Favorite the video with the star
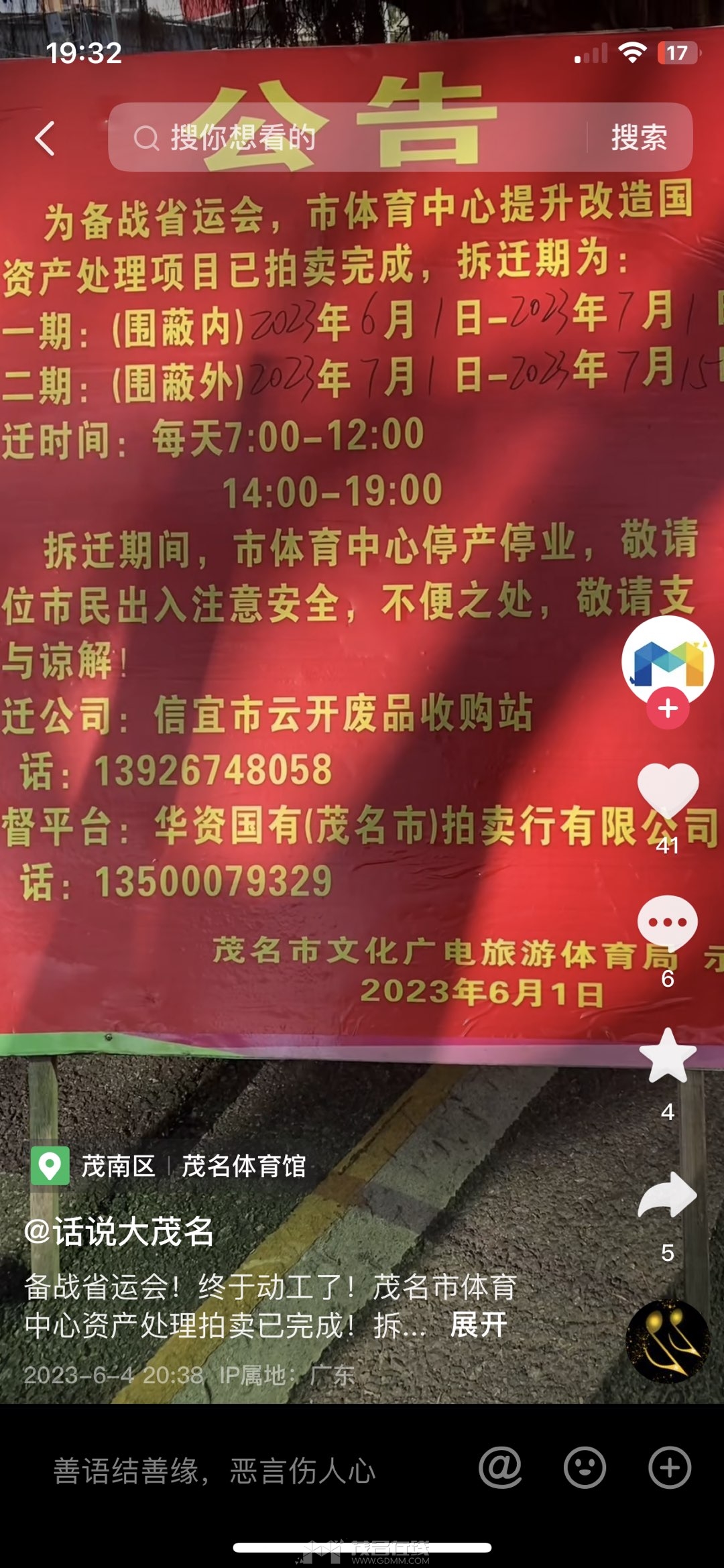 click(668, 1055)
